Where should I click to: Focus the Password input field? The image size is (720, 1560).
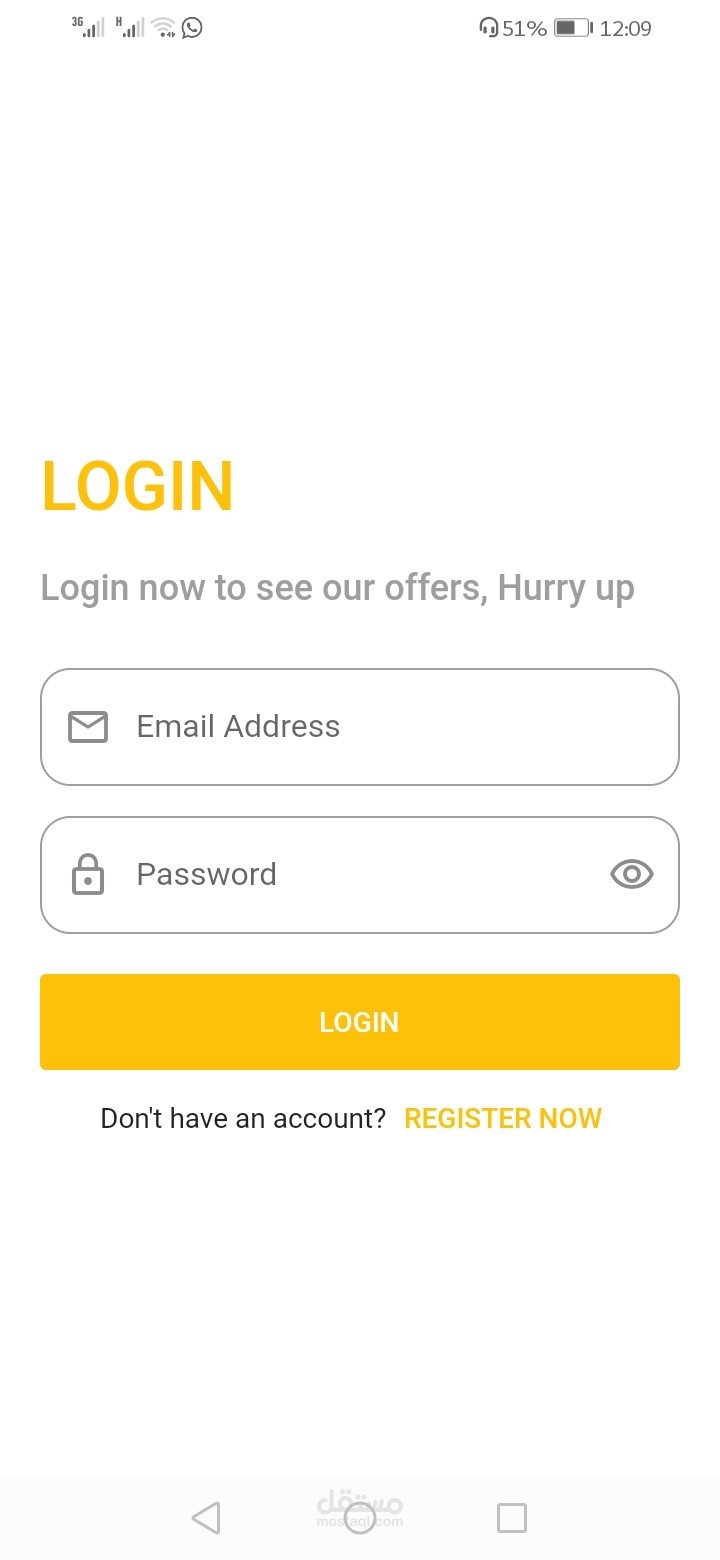pyautogui.click(x=360, y=875)
